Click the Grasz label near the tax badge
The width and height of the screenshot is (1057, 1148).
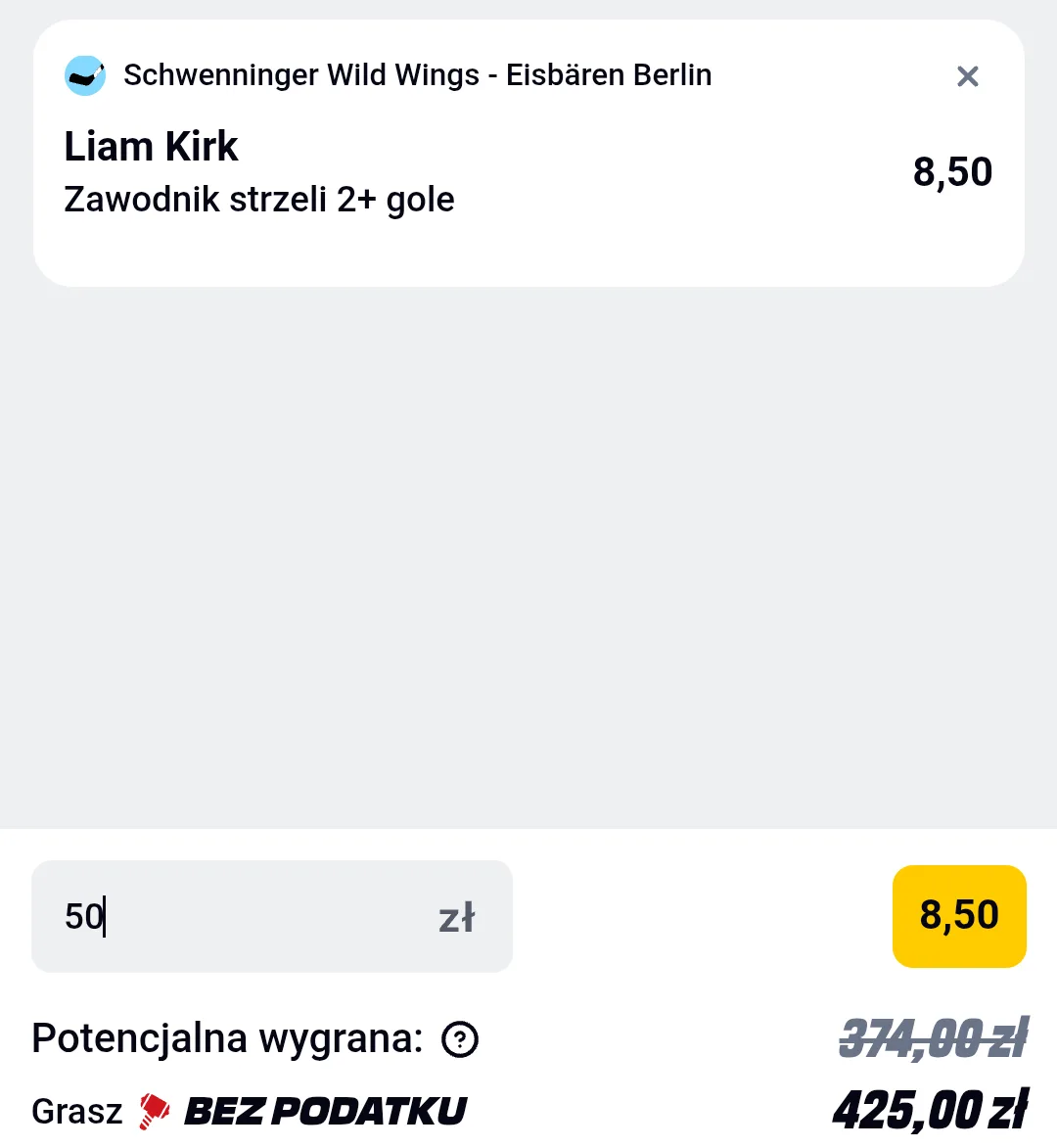pos(75,1111)
